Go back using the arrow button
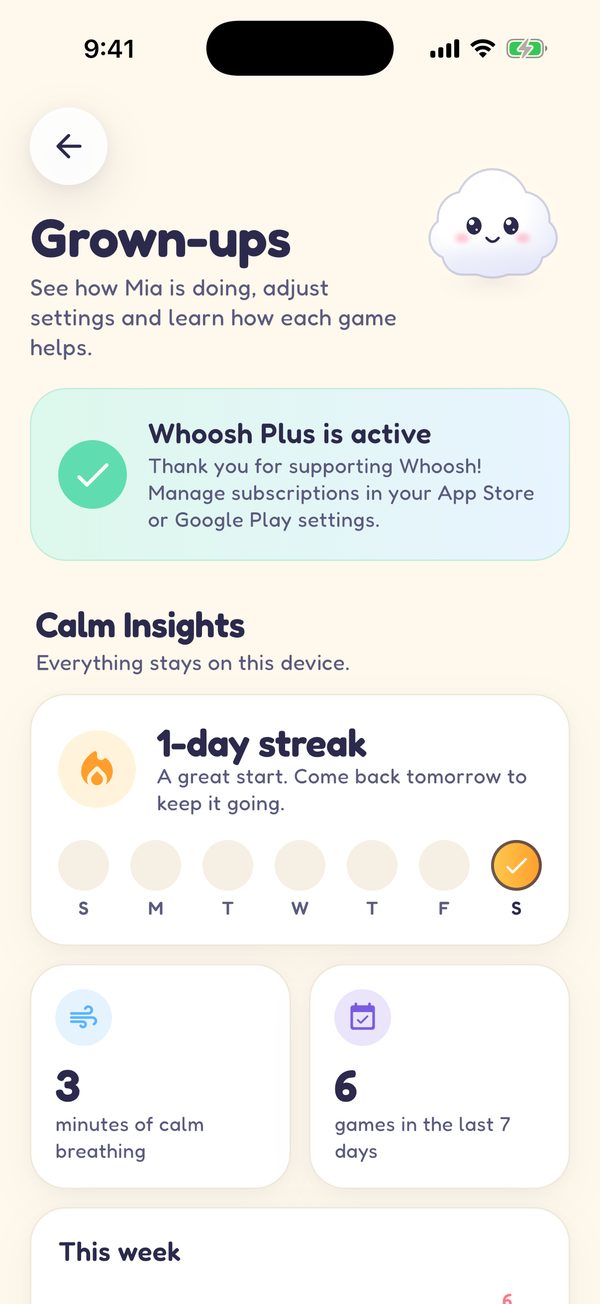The width and height of the screenshot is (600, 1304). 69,146
